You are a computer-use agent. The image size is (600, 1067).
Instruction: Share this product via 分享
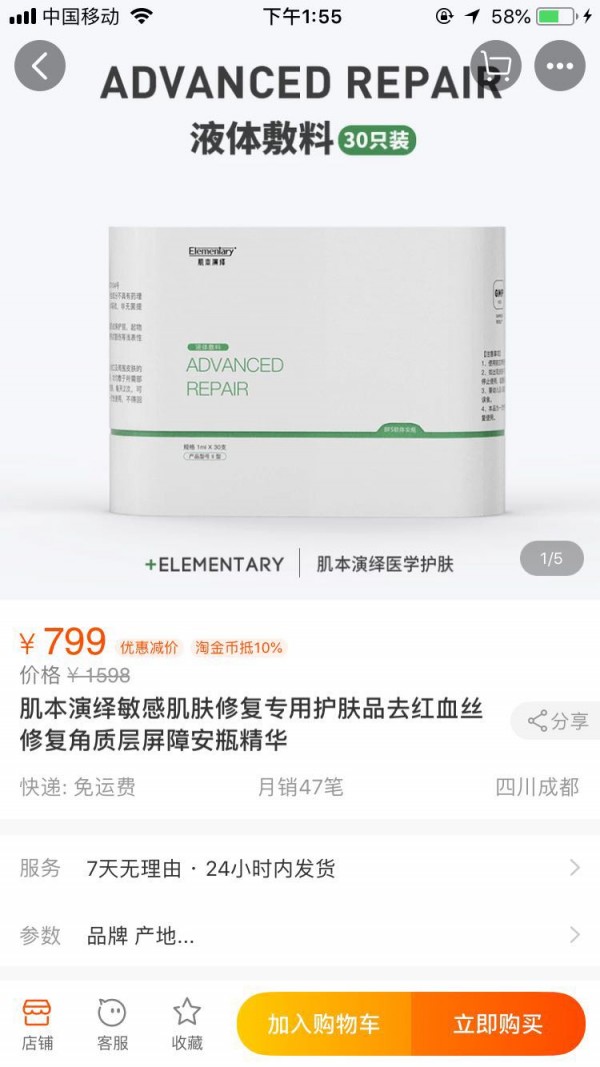point(558,721)
